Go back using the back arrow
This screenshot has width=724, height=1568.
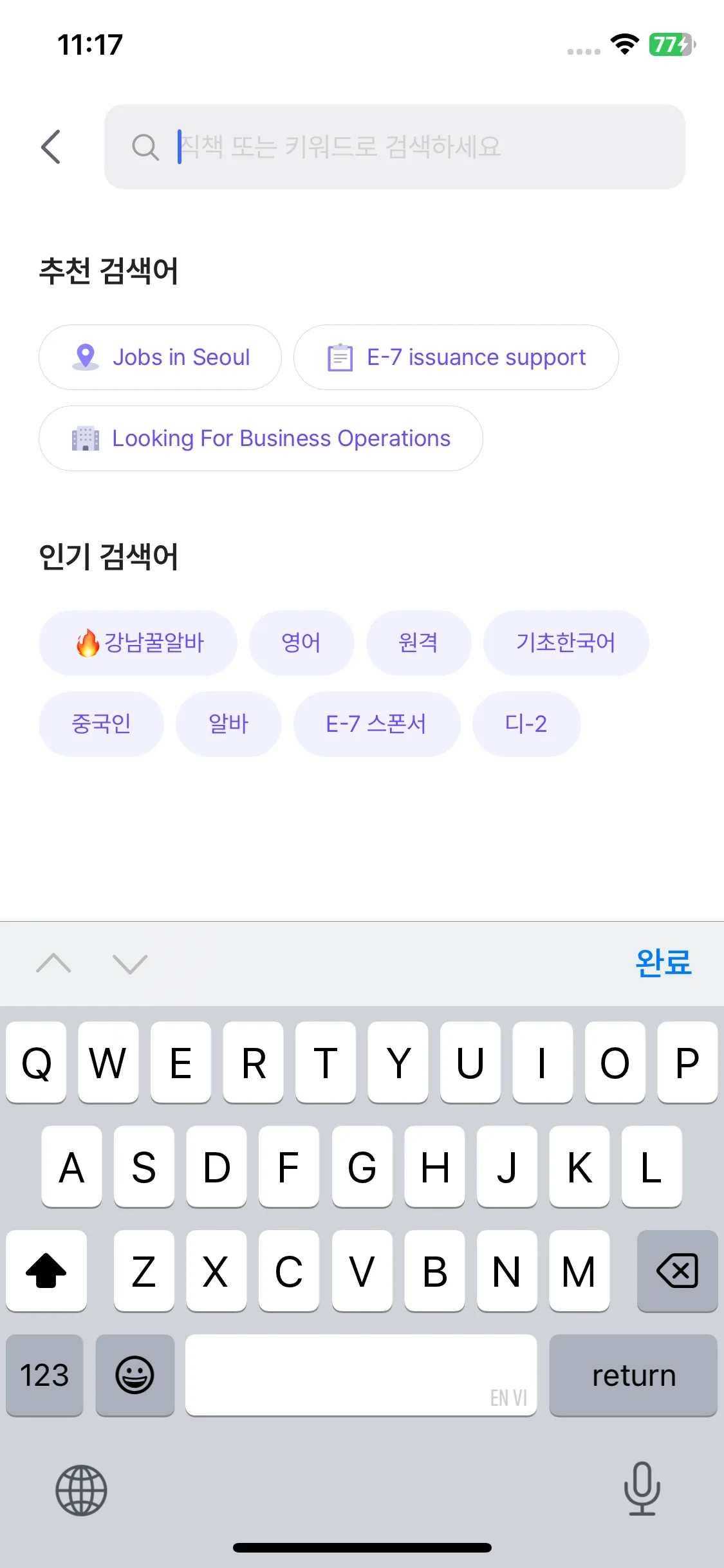(x=51, y=147)
